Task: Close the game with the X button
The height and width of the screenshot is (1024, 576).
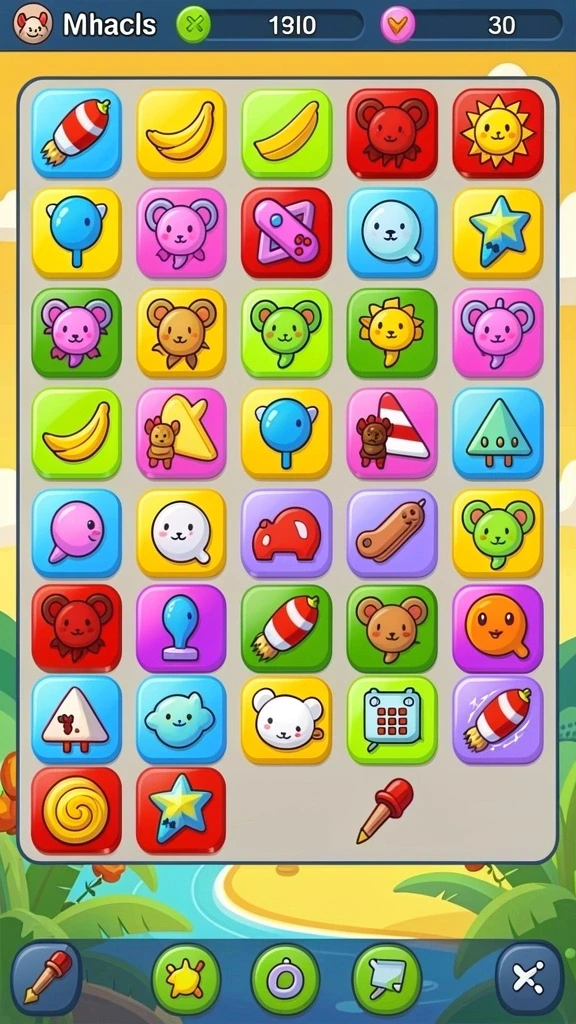Action: 529,978
